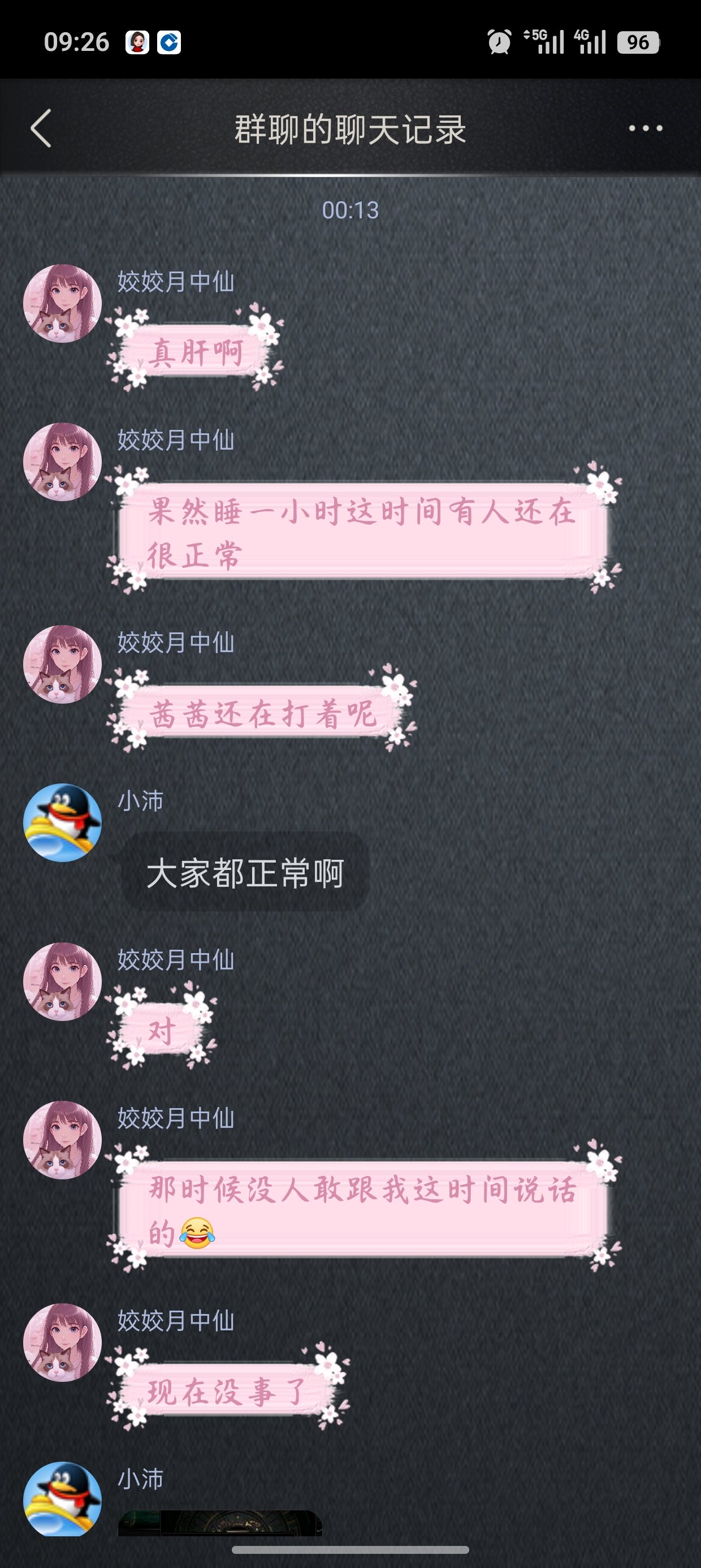Tap 皎皎月中仙's avatar beside 茜茜还在打着呢
This screenshot has height=1568, width=701.
(x=62, y=664)
